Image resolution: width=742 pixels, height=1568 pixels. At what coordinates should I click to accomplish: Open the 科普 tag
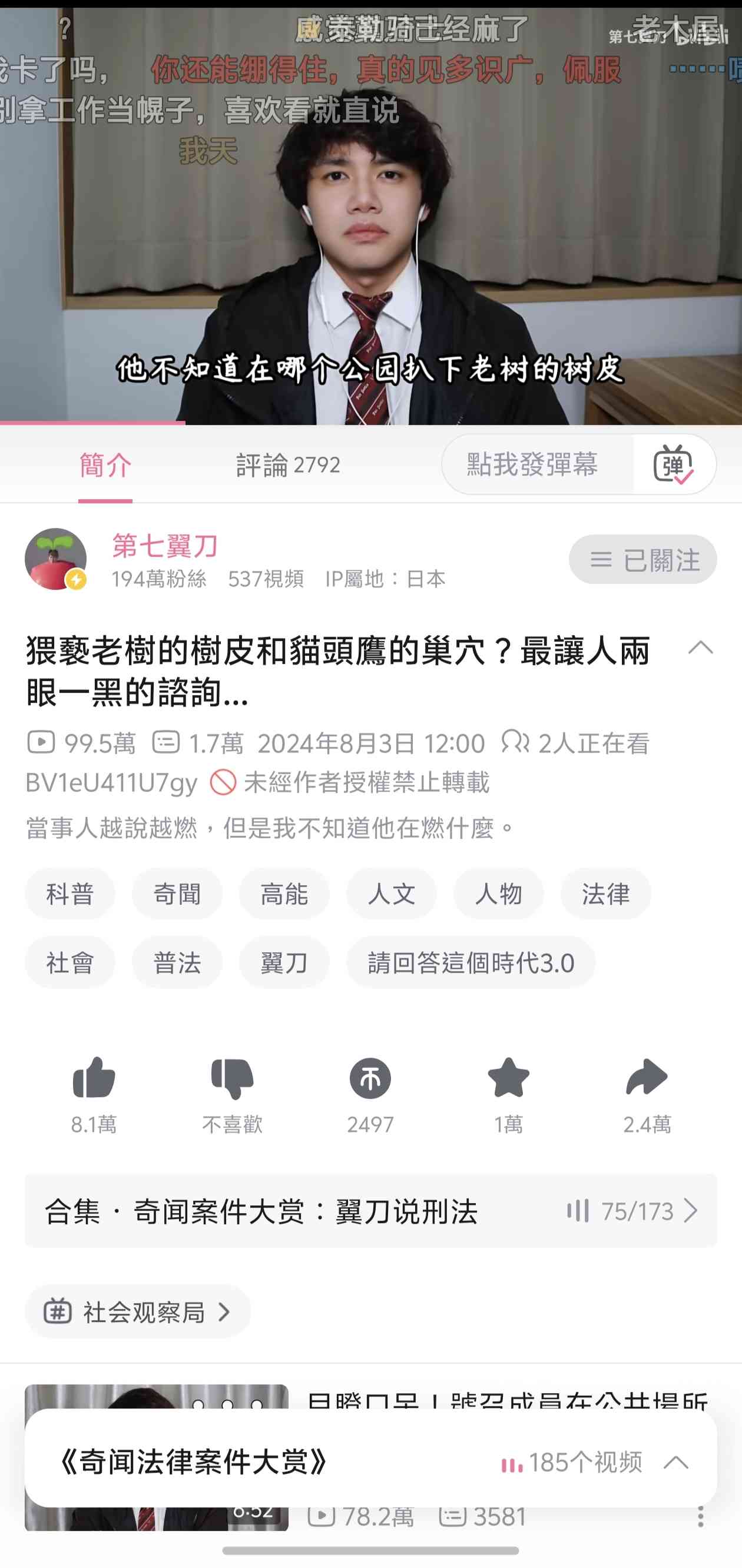tap(70, 893)
